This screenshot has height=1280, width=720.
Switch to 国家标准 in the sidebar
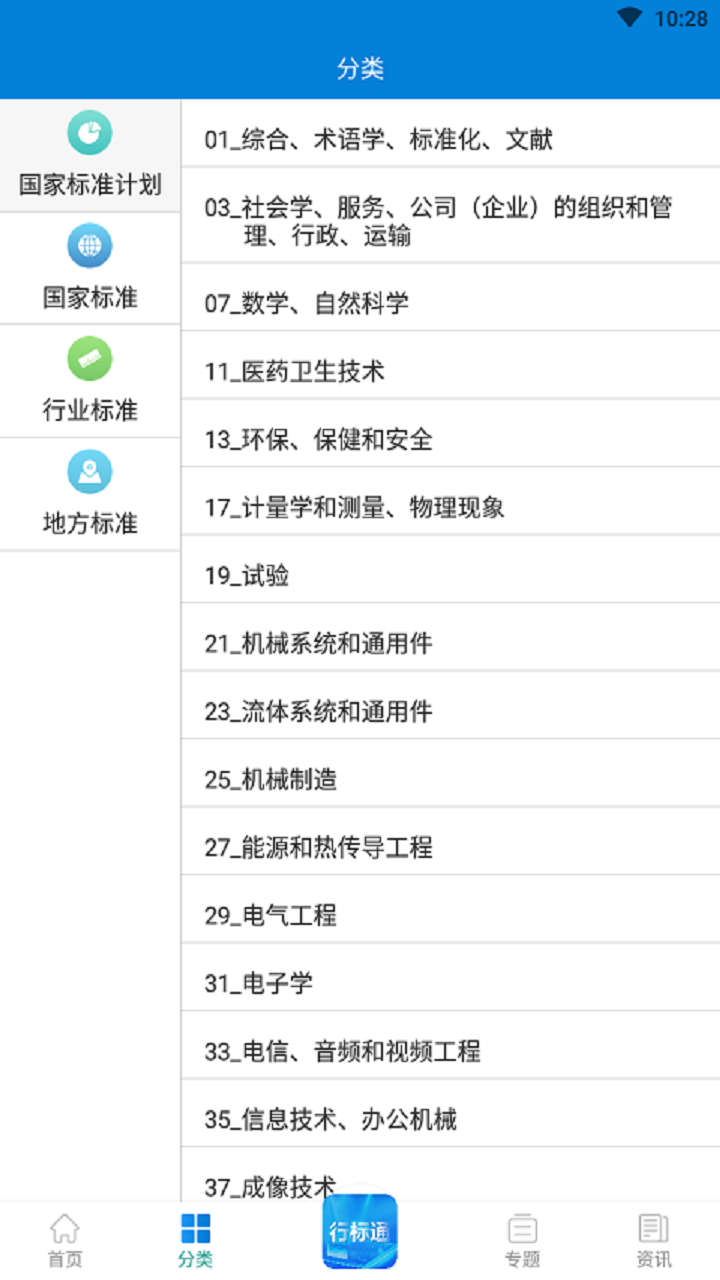90,268
